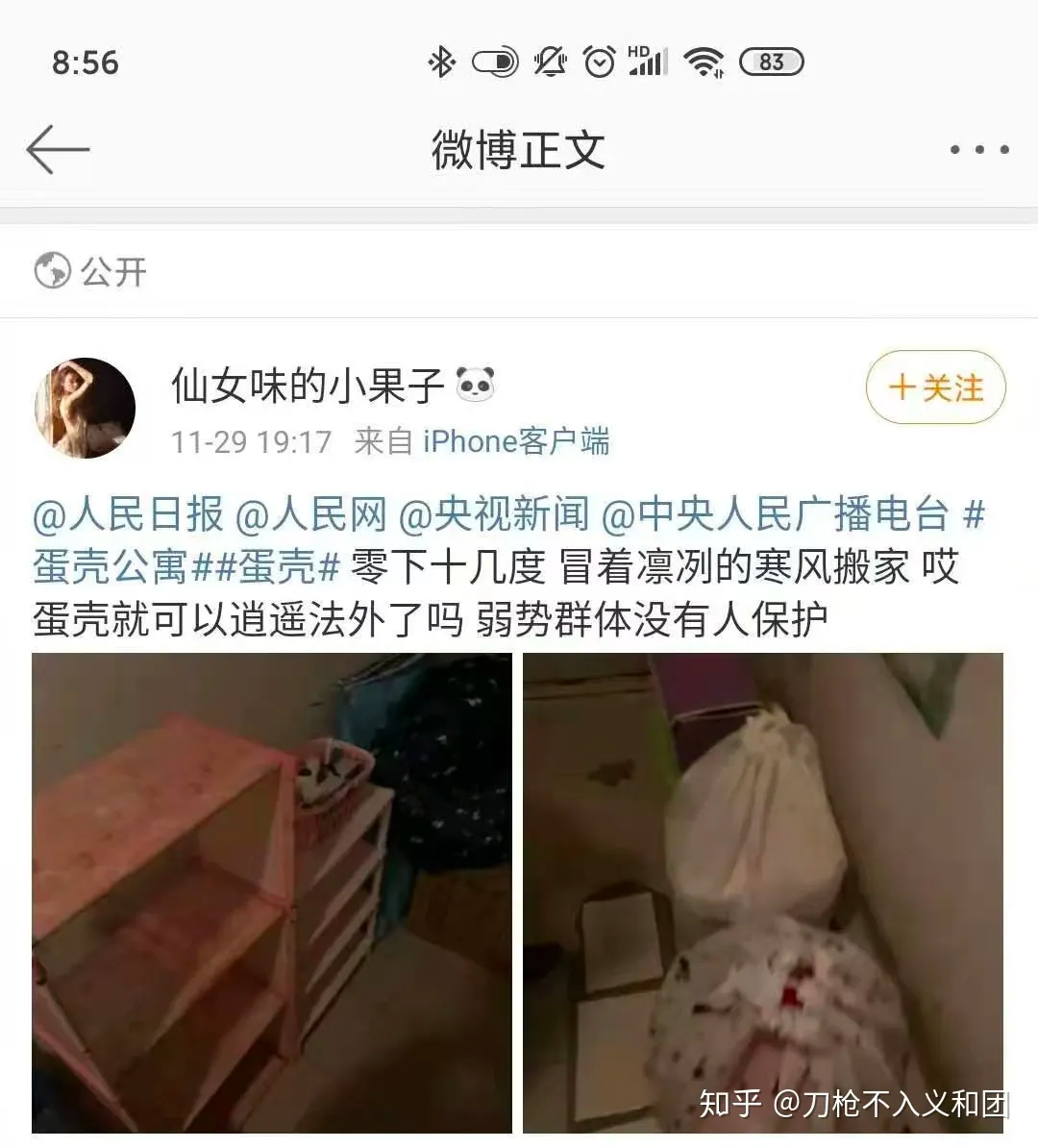Open the @人民日报 mention link

128,514
